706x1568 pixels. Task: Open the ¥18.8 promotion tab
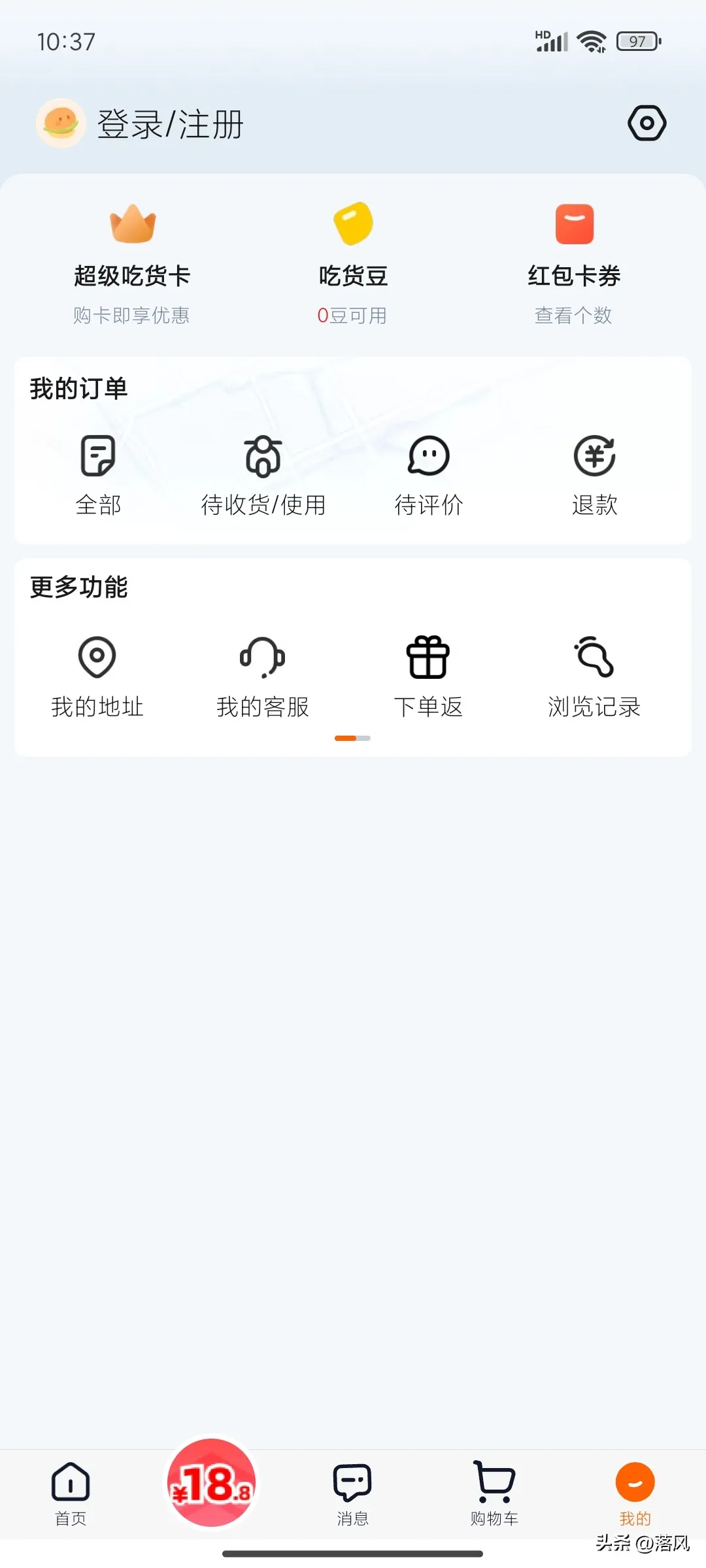[x=211, y=1484]
